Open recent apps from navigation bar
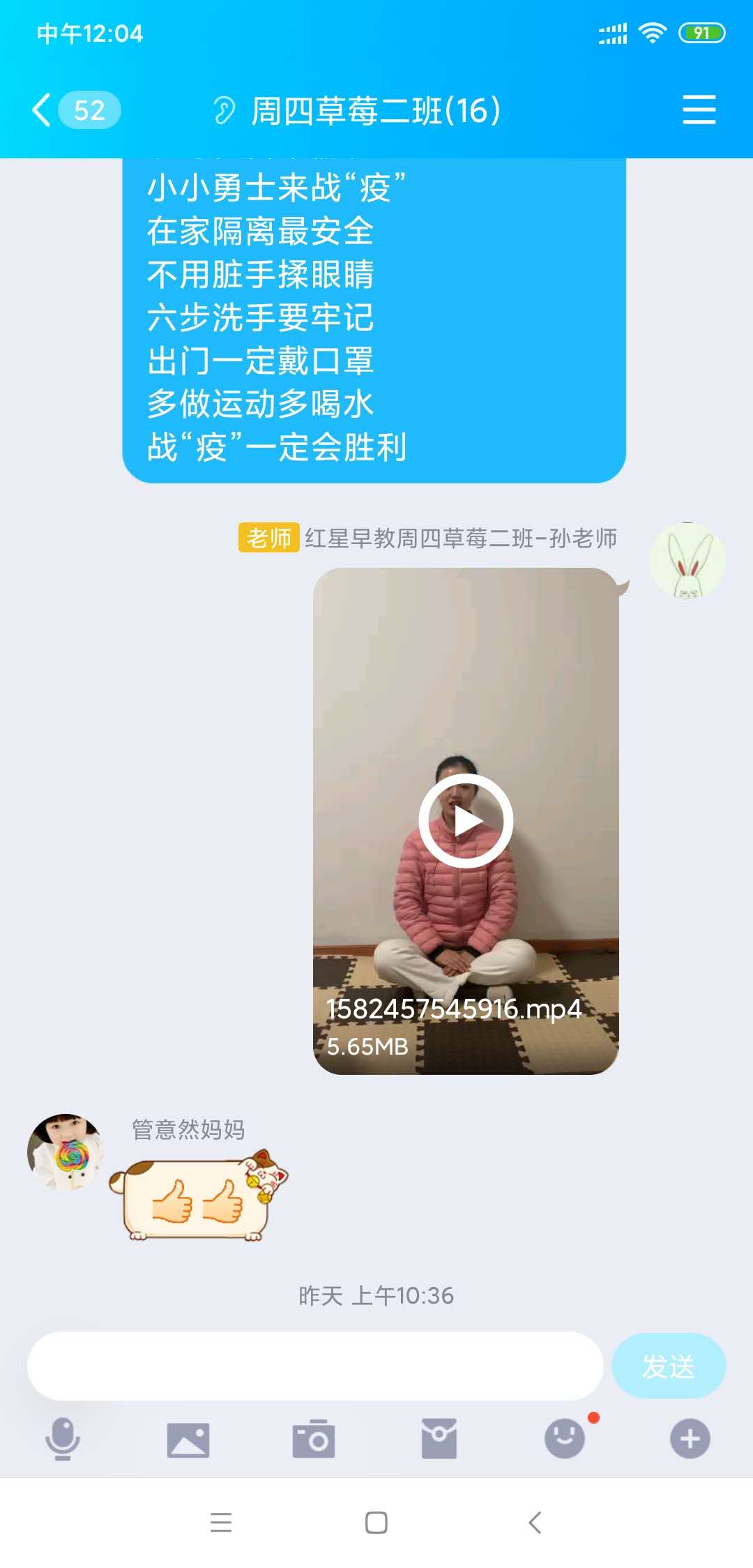The image size is (753, 1568). (221, 1522)
